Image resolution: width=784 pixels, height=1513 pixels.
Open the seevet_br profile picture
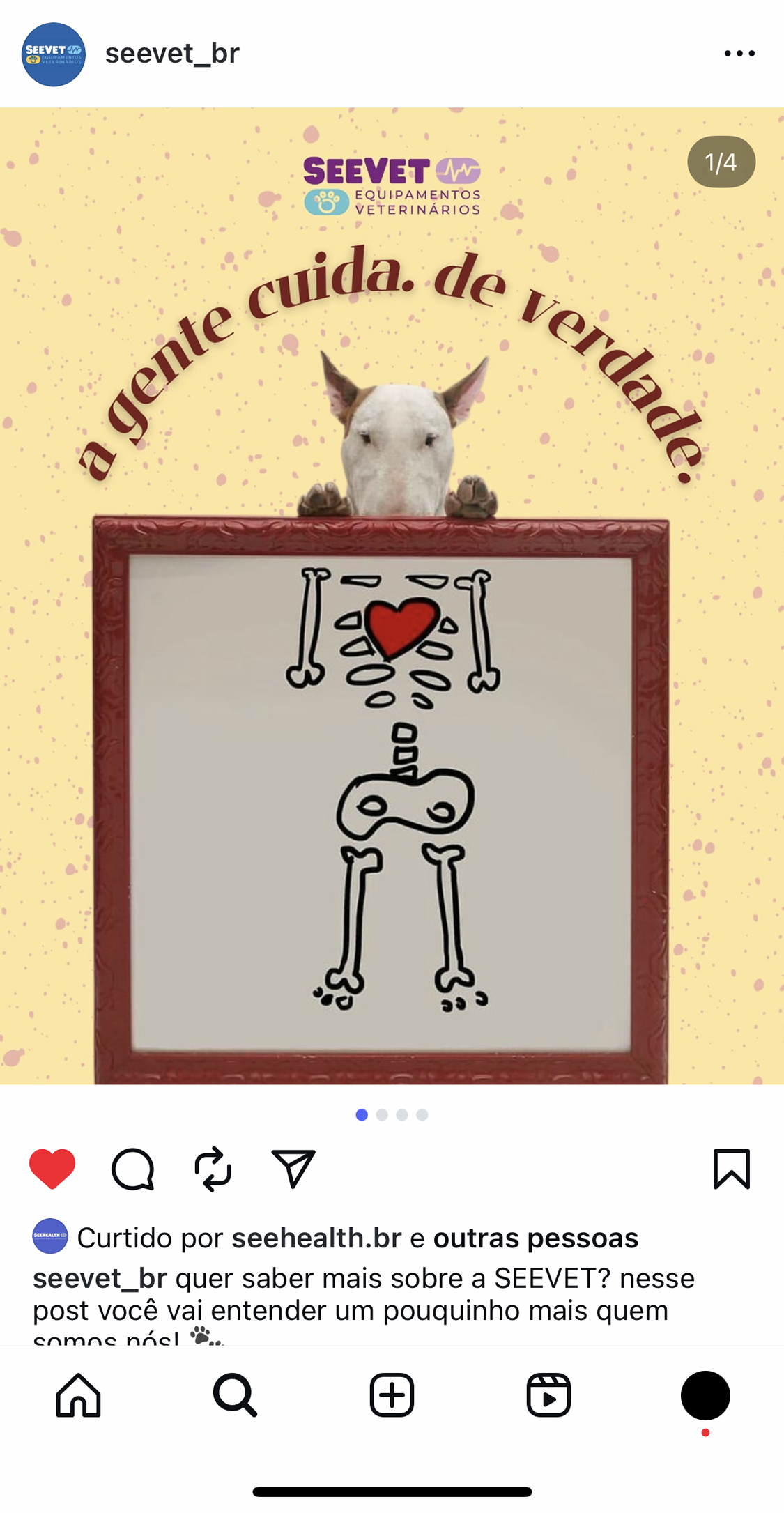tap(54, 54)
